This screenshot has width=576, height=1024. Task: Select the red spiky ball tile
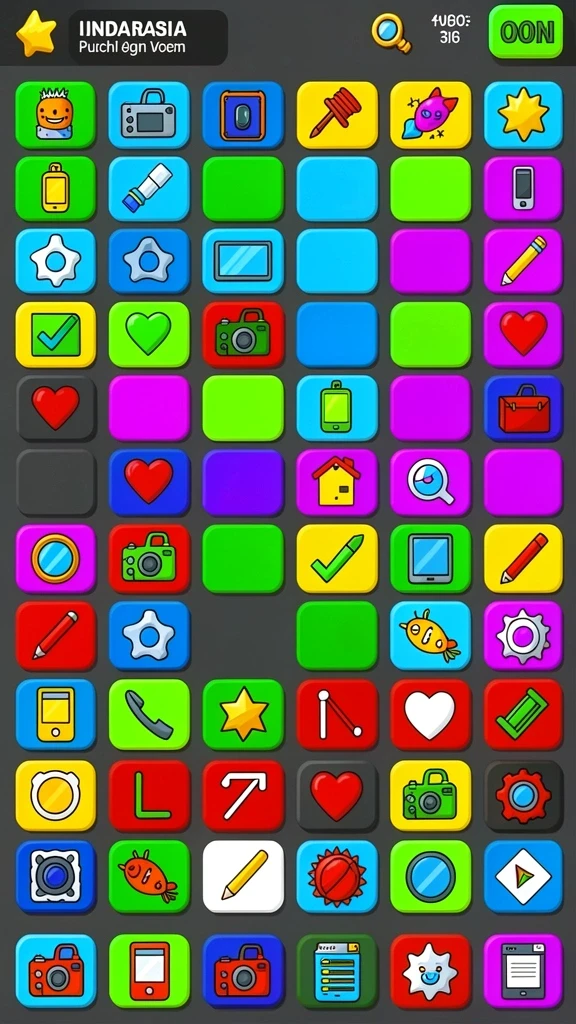337,876
